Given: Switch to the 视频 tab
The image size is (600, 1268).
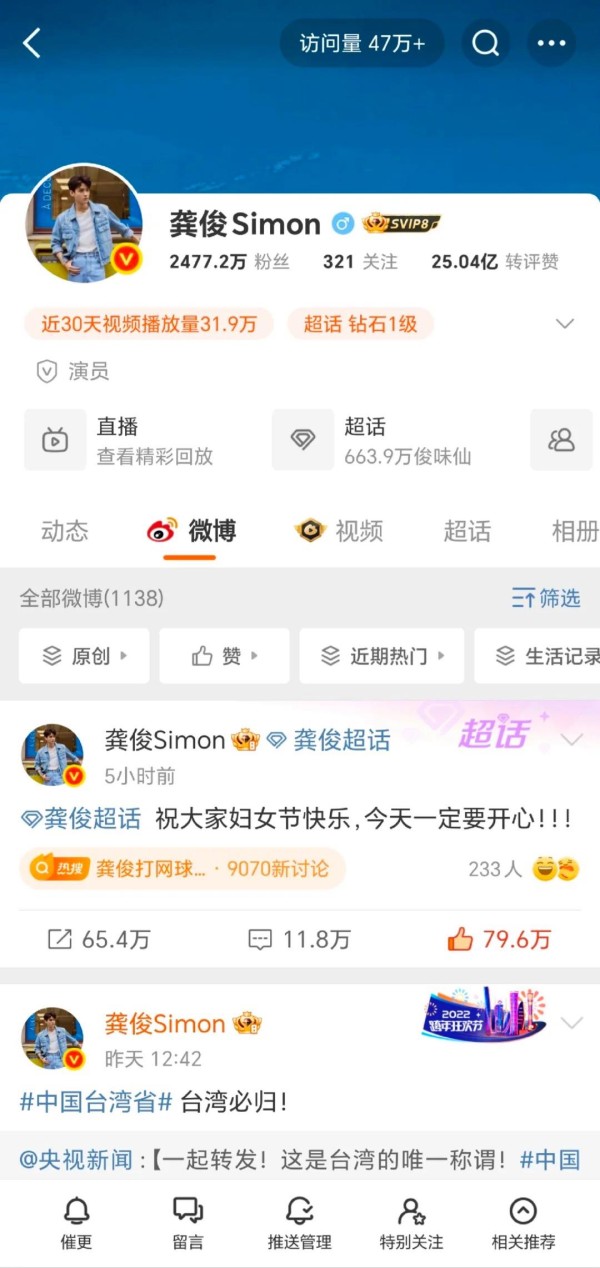Looking at the screenshot, I should [340, 531].
